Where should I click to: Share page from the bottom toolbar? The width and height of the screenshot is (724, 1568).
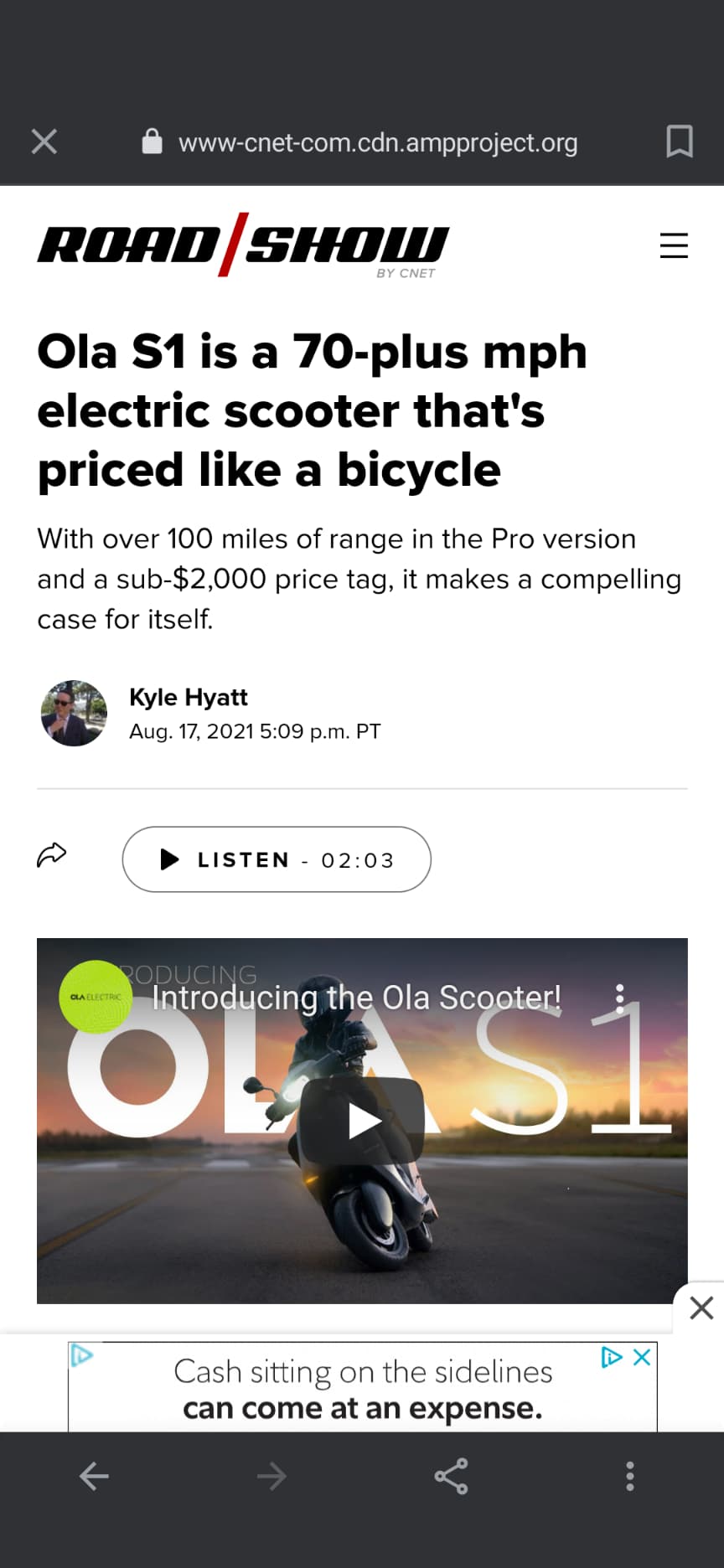pos(451,1476)
